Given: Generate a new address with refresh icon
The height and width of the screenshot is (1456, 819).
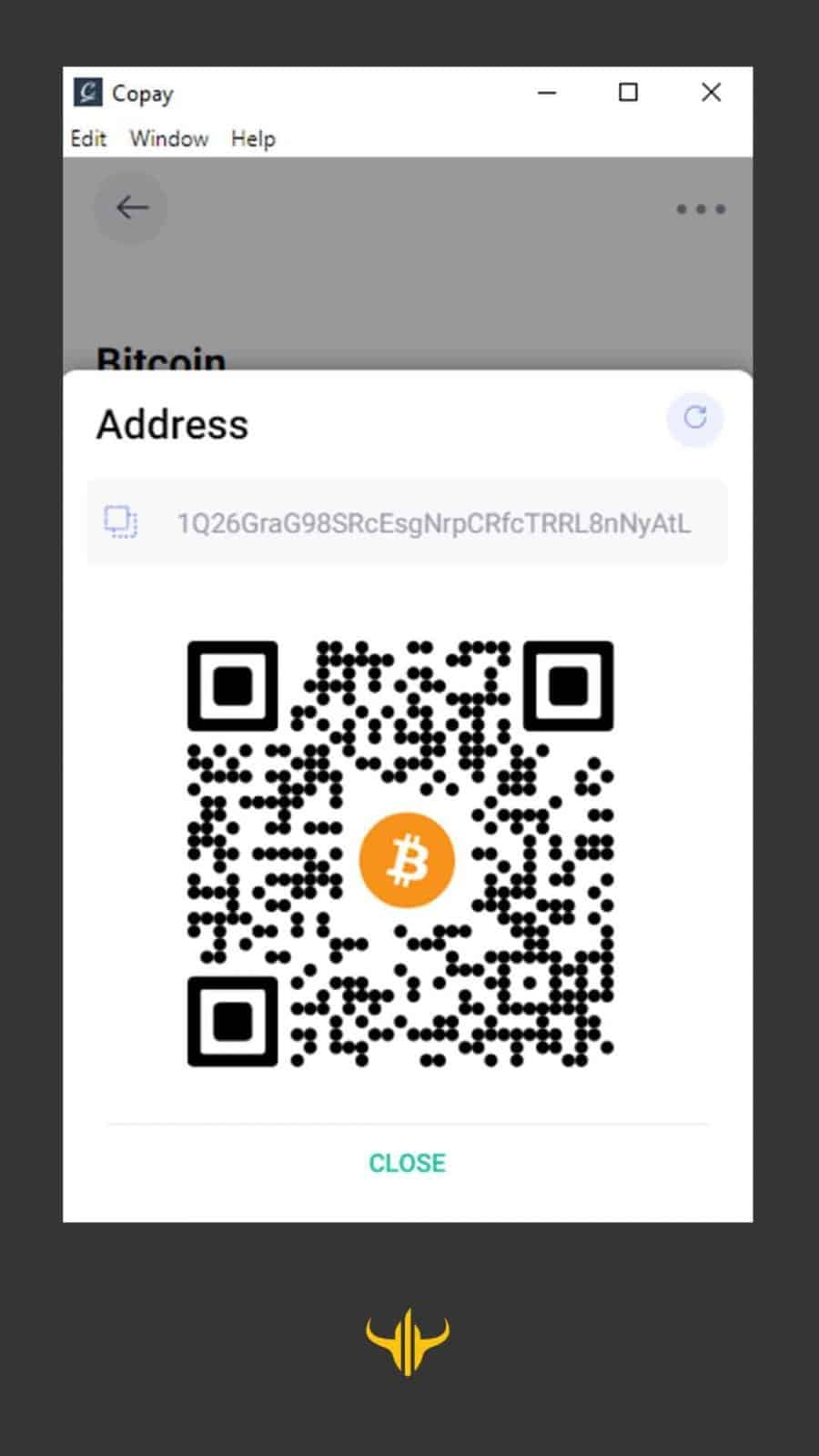Looking at the screenshot, I should coord(695,419).
